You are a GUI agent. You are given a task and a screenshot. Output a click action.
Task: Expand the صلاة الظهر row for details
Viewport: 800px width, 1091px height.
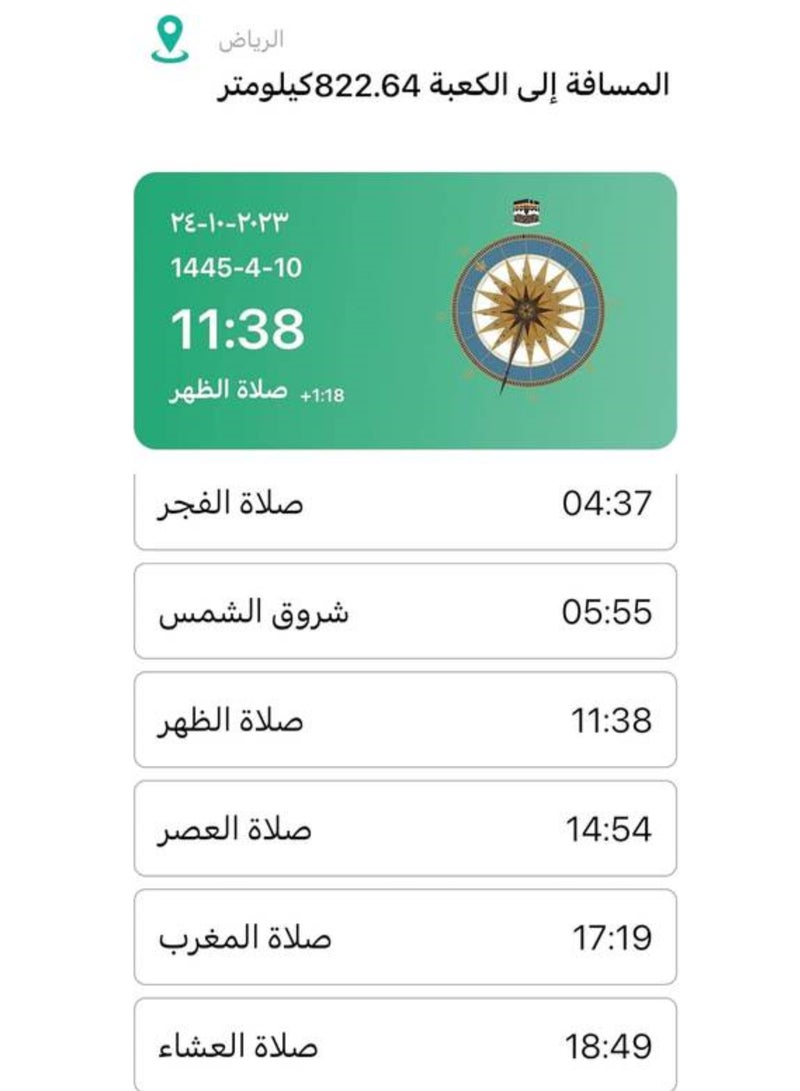point(400,718)
